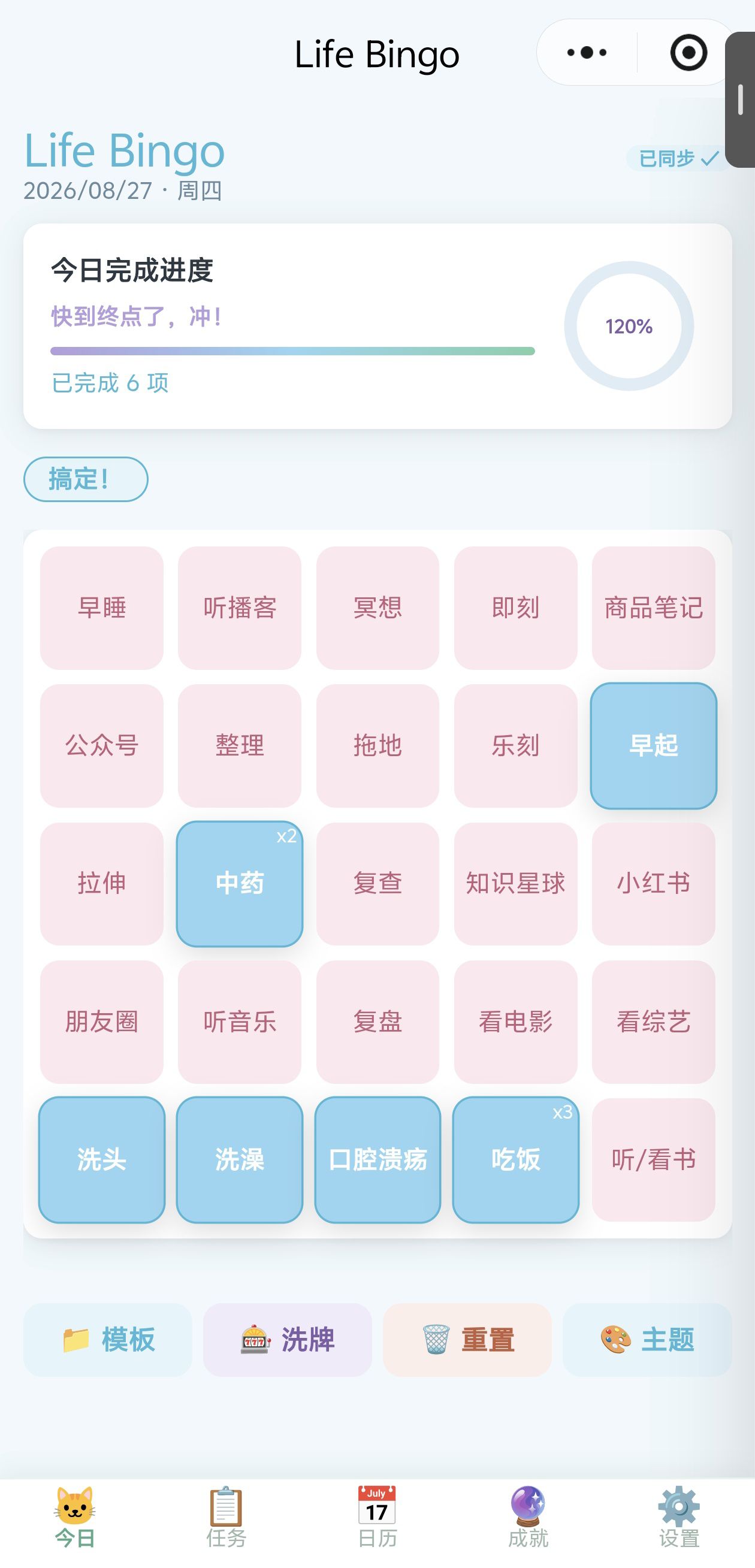Go to the 成就 achievements tab
Screen dimensions: 755x1568
[528, 1518]
